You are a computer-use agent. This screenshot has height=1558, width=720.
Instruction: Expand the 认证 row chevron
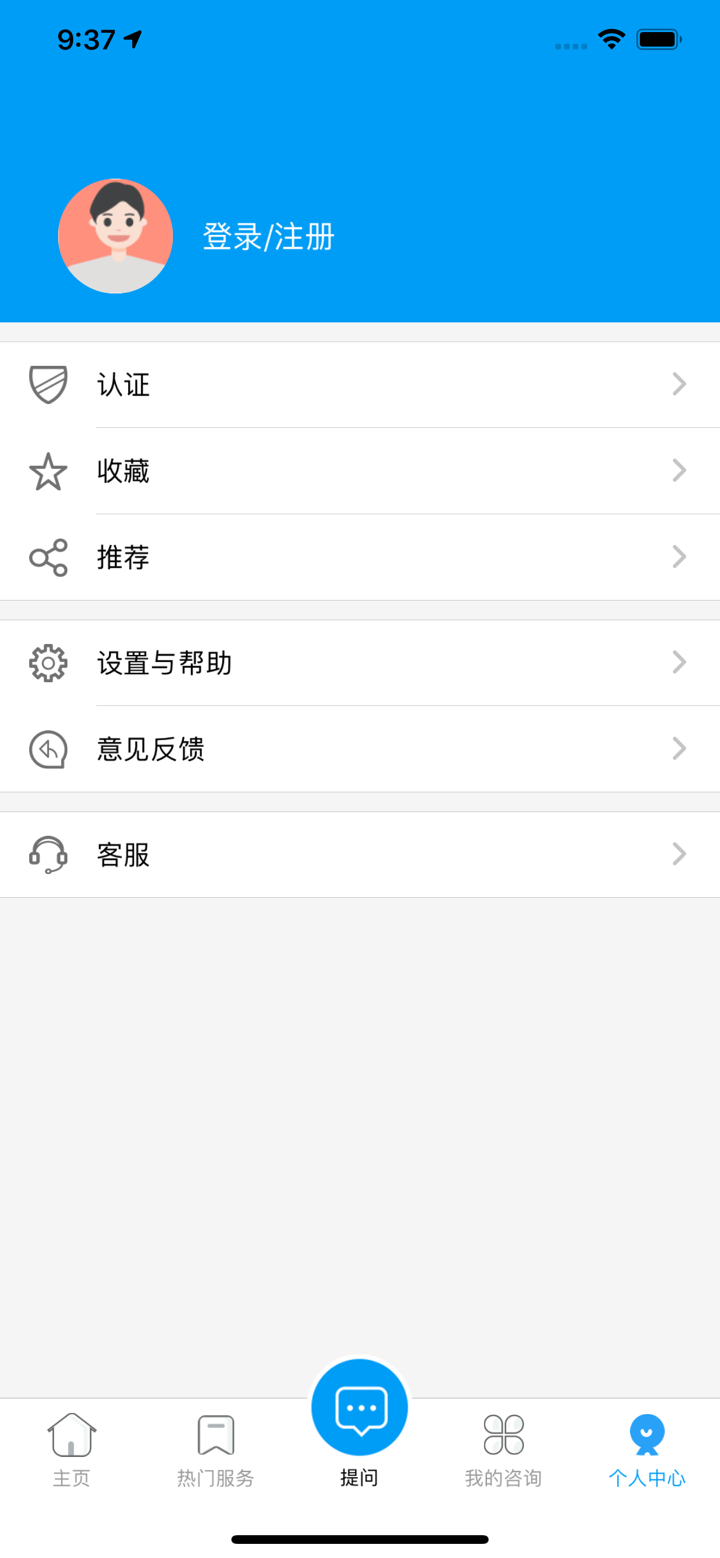(x=678, y=384)
